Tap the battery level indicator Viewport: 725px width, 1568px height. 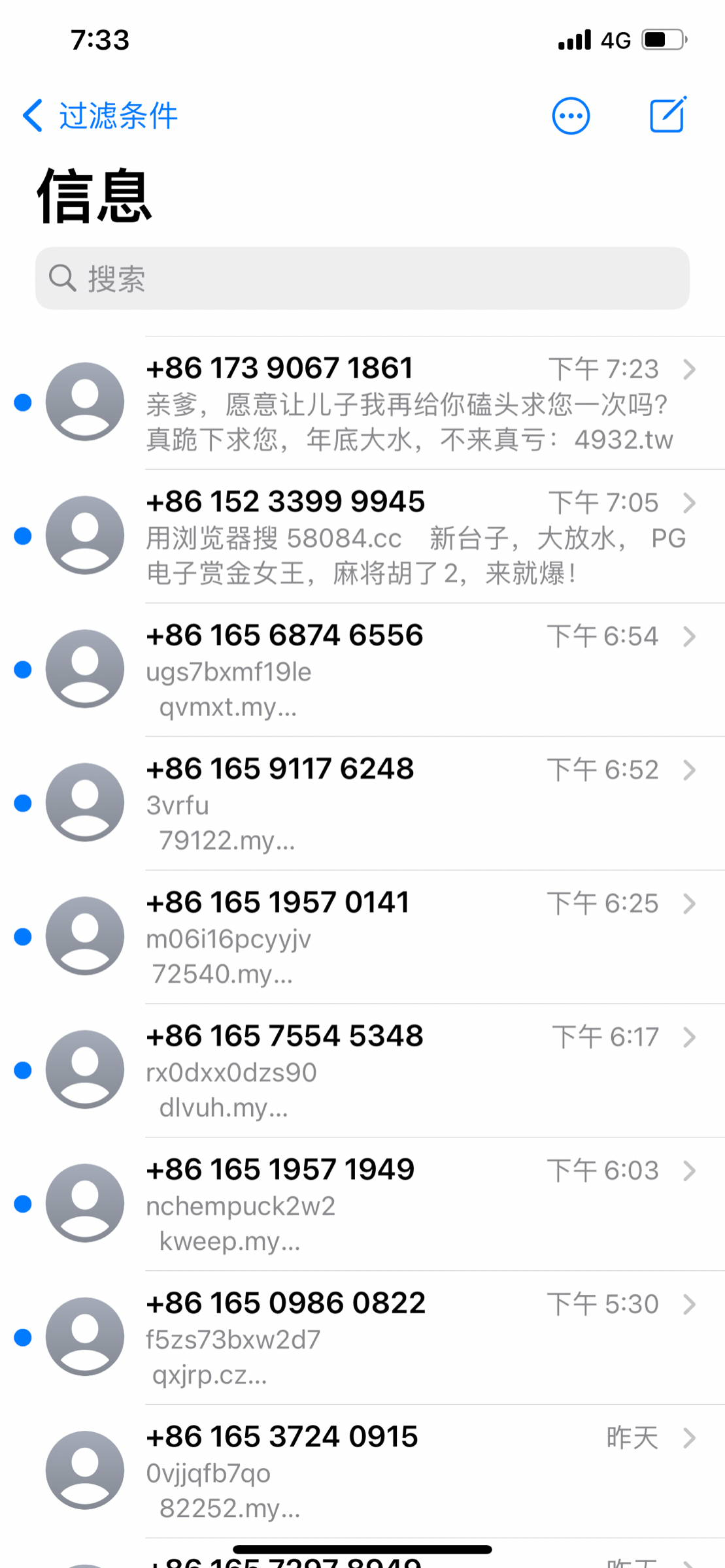pyautogui.click(x=662, y=41)
